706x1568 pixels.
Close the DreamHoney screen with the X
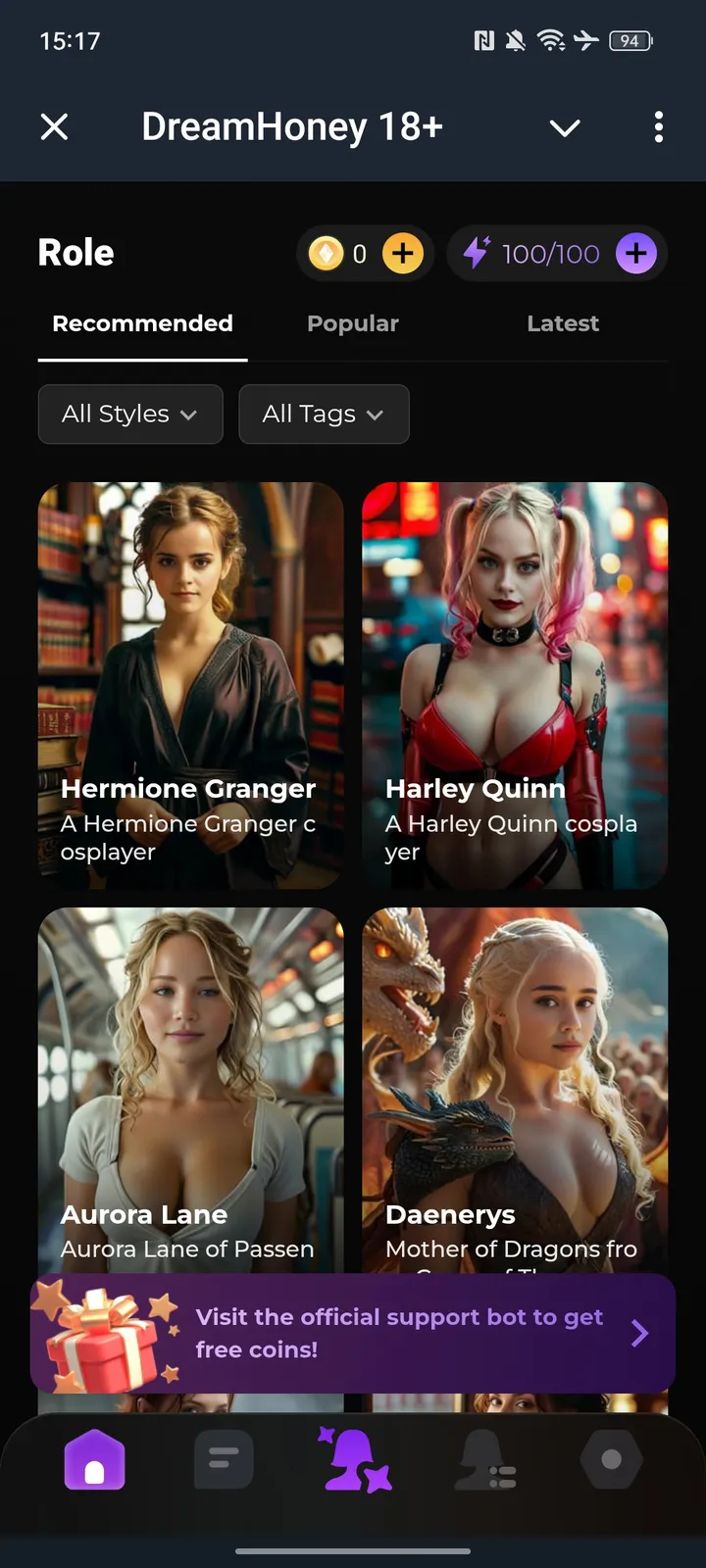pyautogui.click(x=55, y=127)
